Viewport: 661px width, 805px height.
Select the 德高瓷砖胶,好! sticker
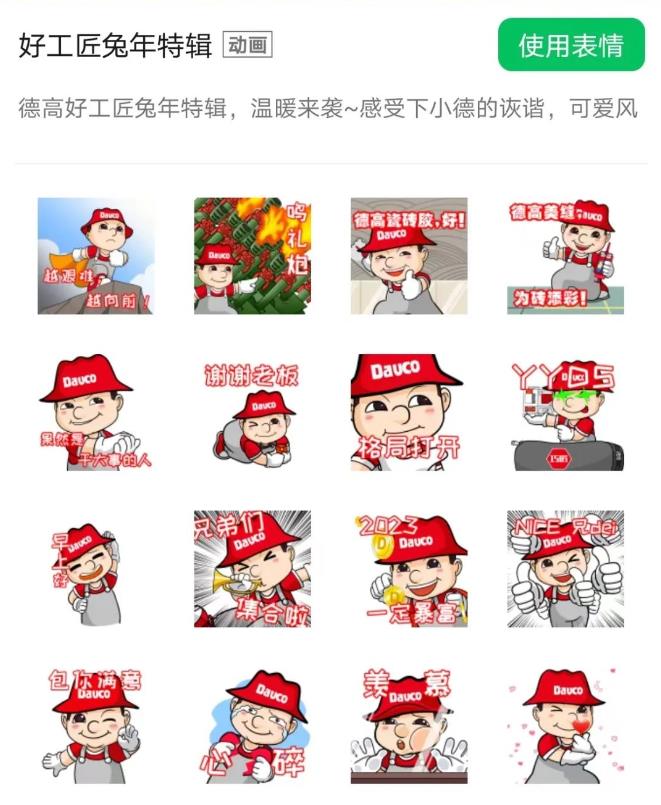click(x=408, y=256)
